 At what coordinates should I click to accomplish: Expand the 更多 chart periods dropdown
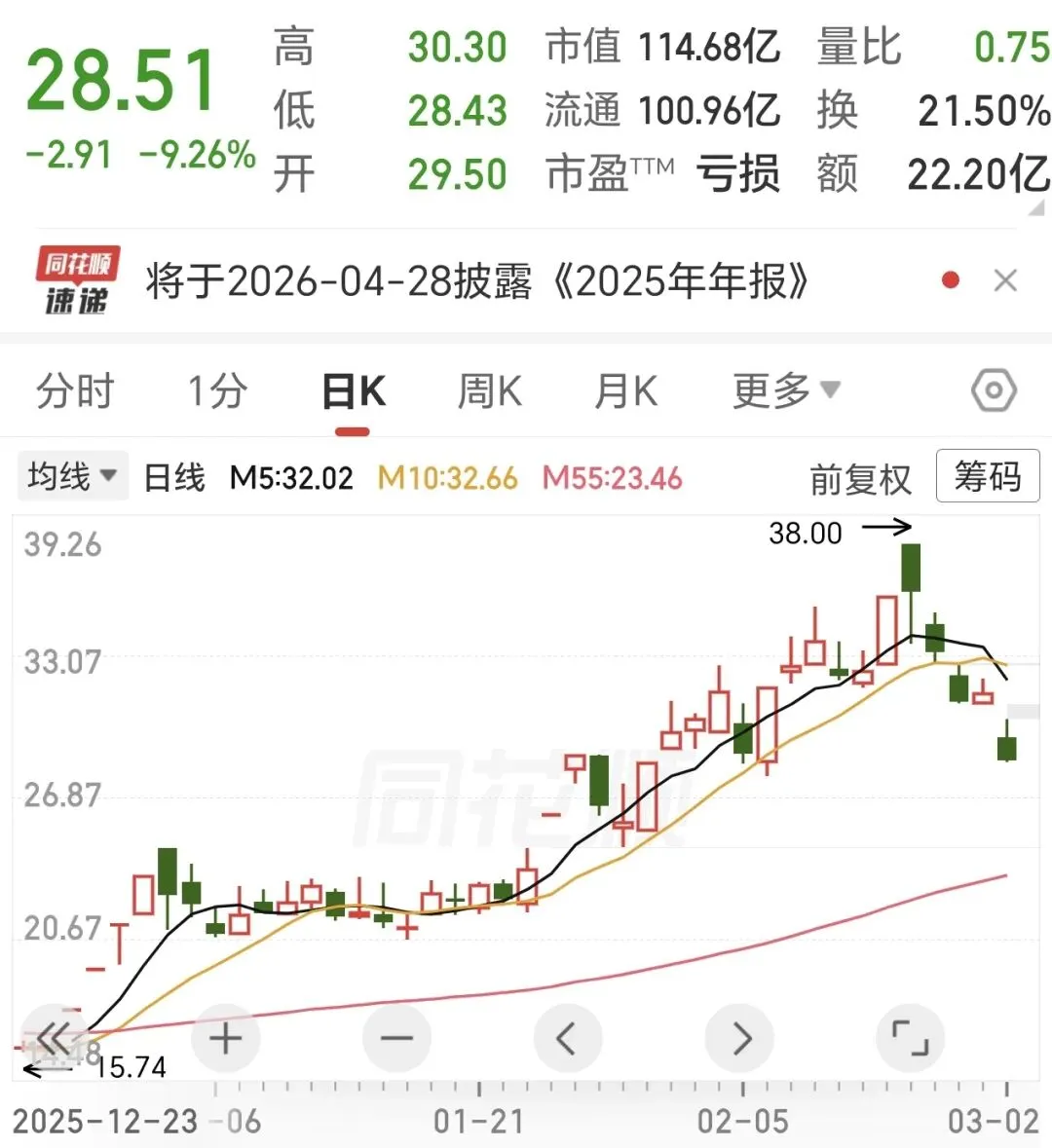pyautogui.click(x=785, y=391)
